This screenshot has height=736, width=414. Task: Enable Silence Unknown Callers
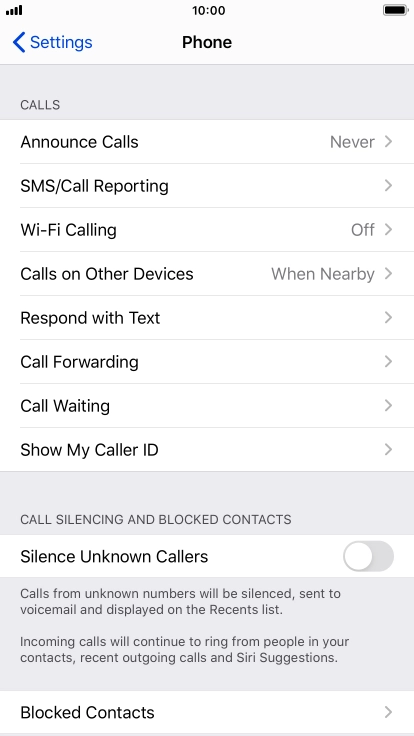tap(368, 556)
